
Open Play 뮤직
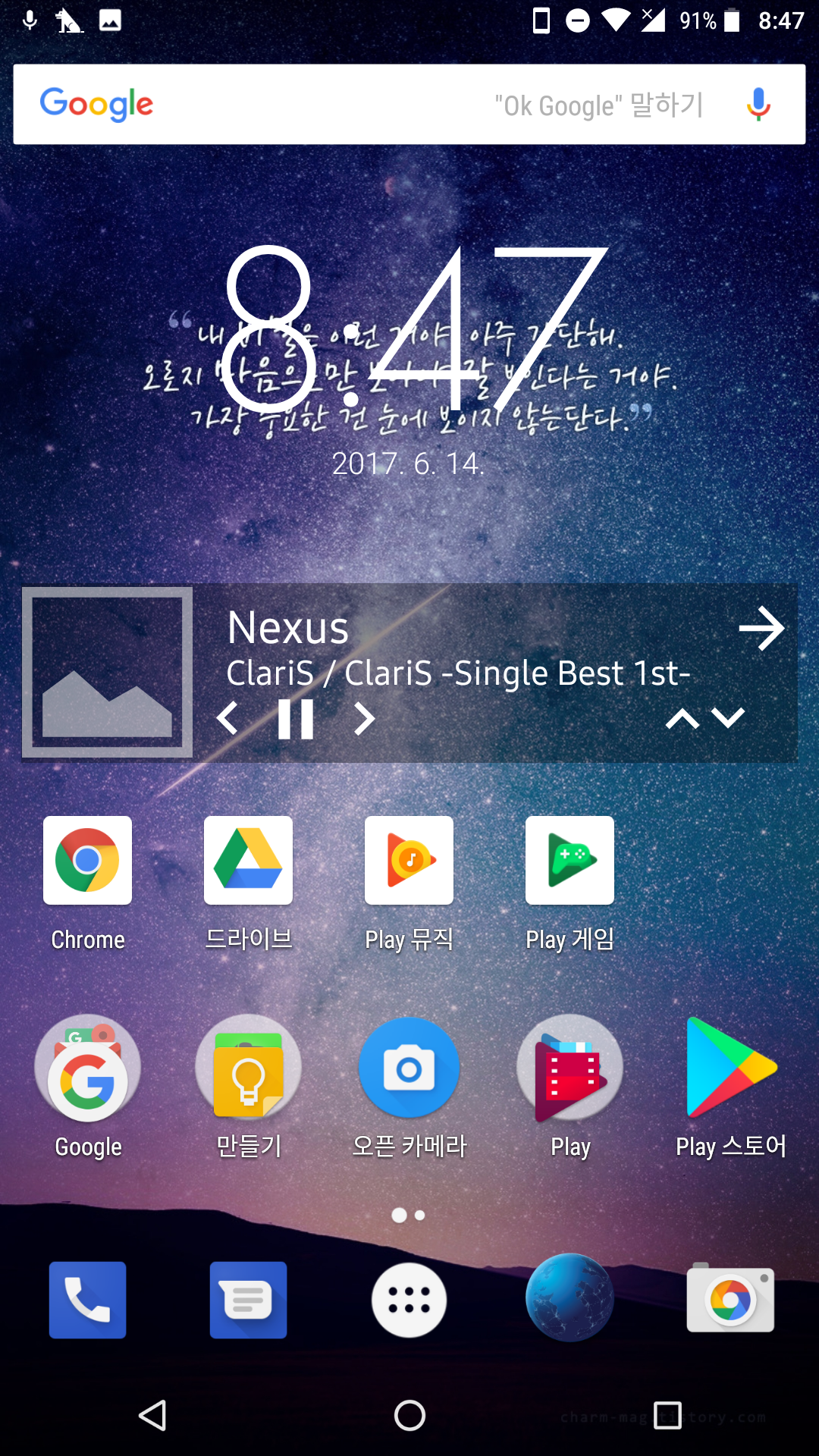(x=409, y=861)
